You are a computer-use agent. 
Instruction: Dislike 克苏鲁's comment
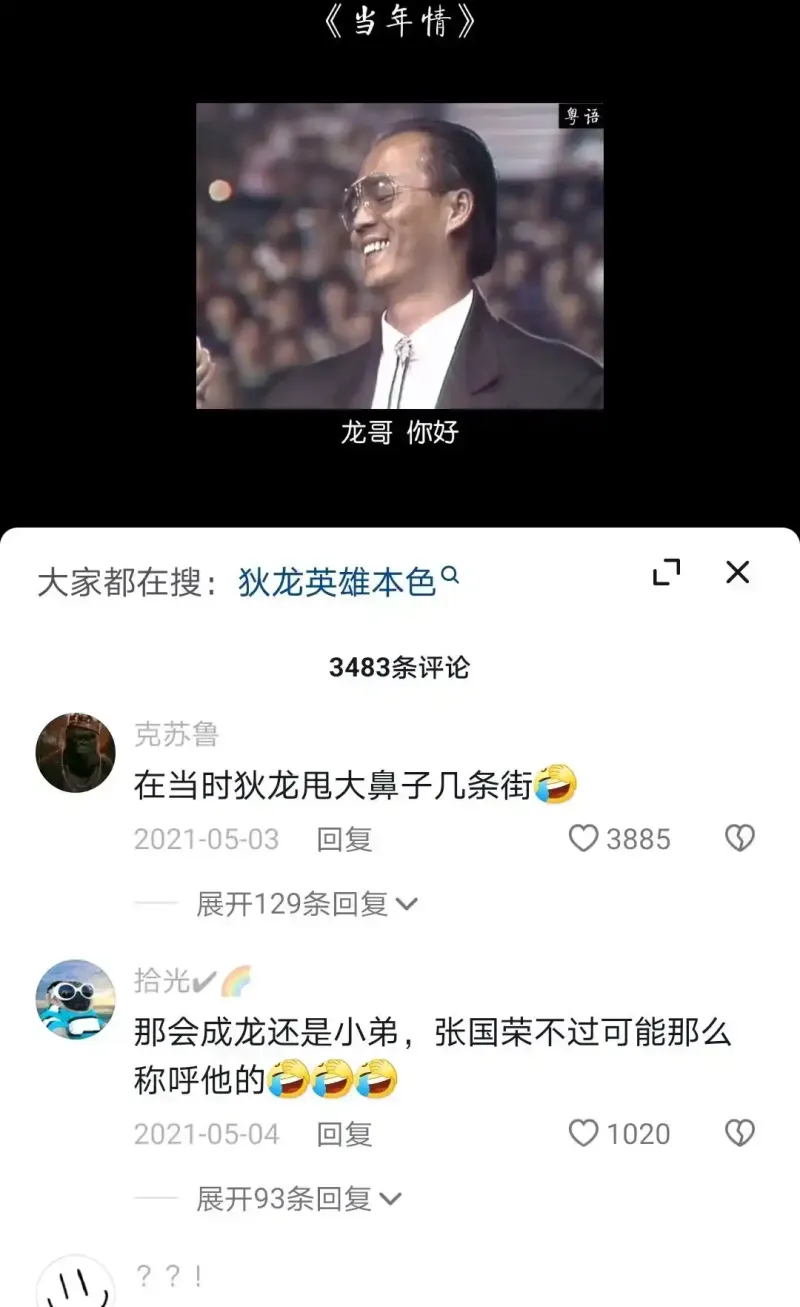(739, 838)
